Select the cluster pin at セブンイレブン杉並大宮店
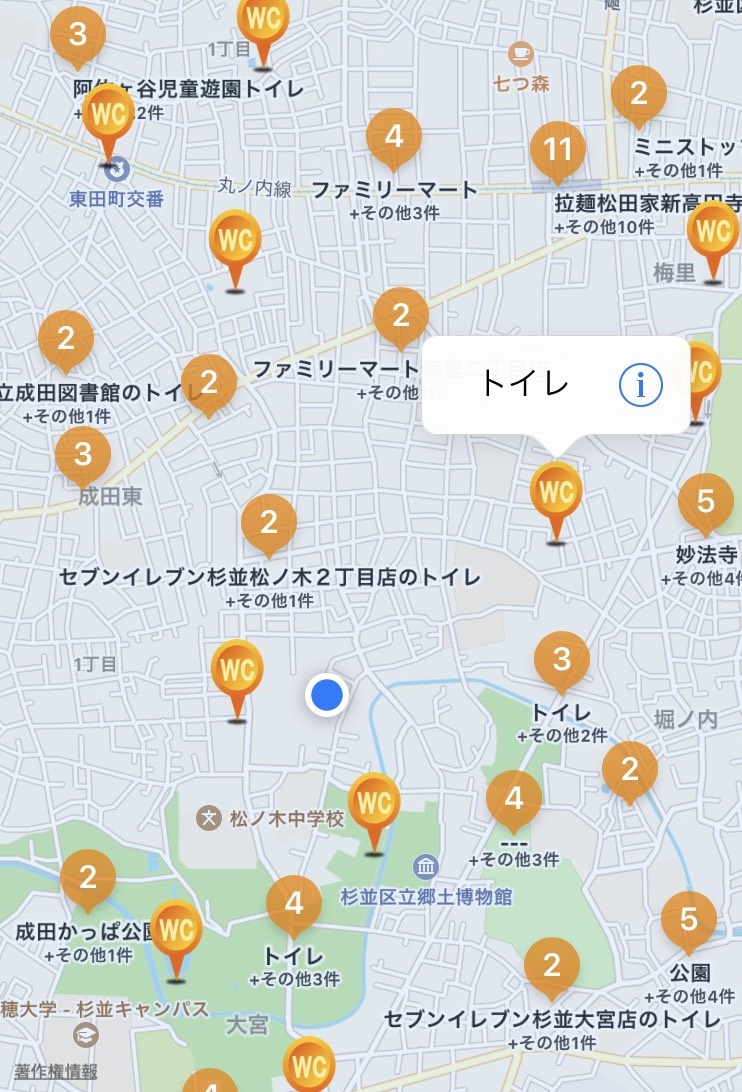742x1092 pixels. click(x=552, y=967)
